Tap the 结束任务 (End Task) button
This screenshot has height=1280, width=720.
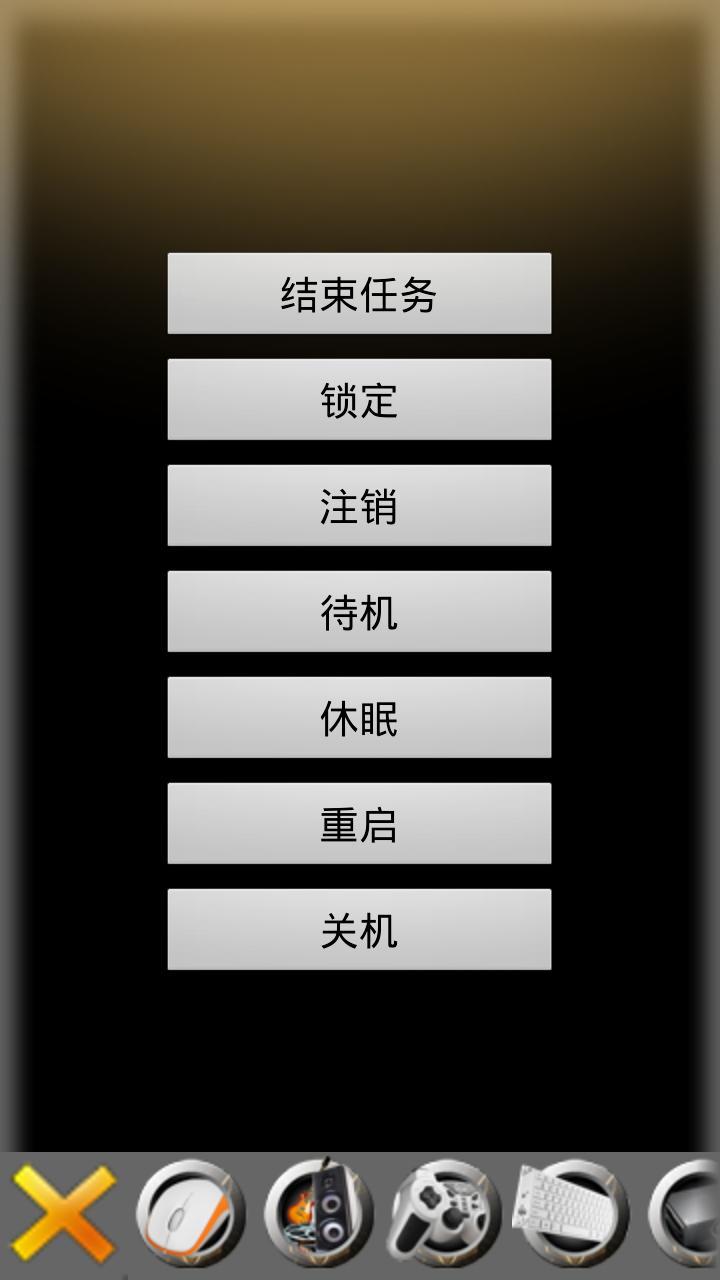(359, 293)
